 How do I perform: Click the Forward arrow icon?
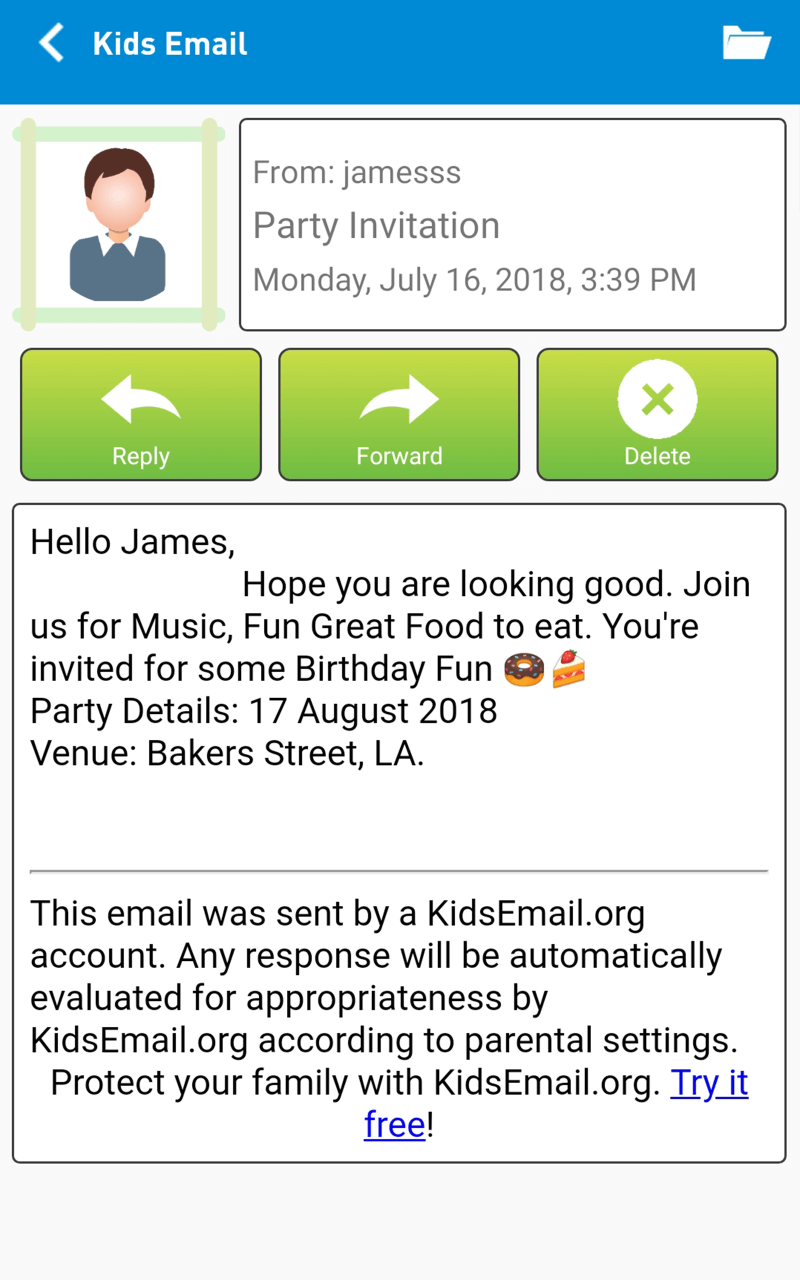(399, 400)
